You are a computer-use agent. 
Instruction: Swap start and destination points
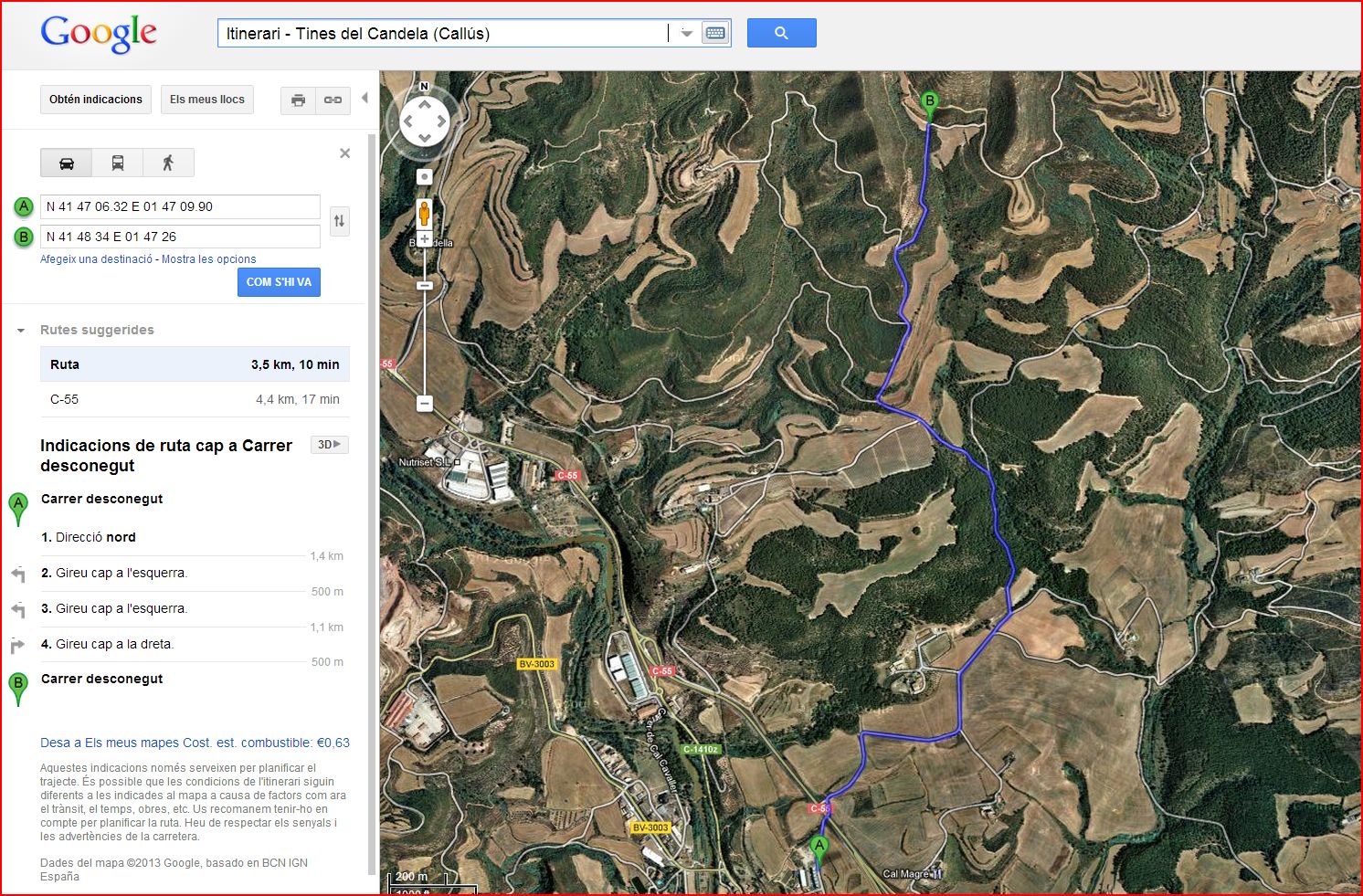coord(339,221)
